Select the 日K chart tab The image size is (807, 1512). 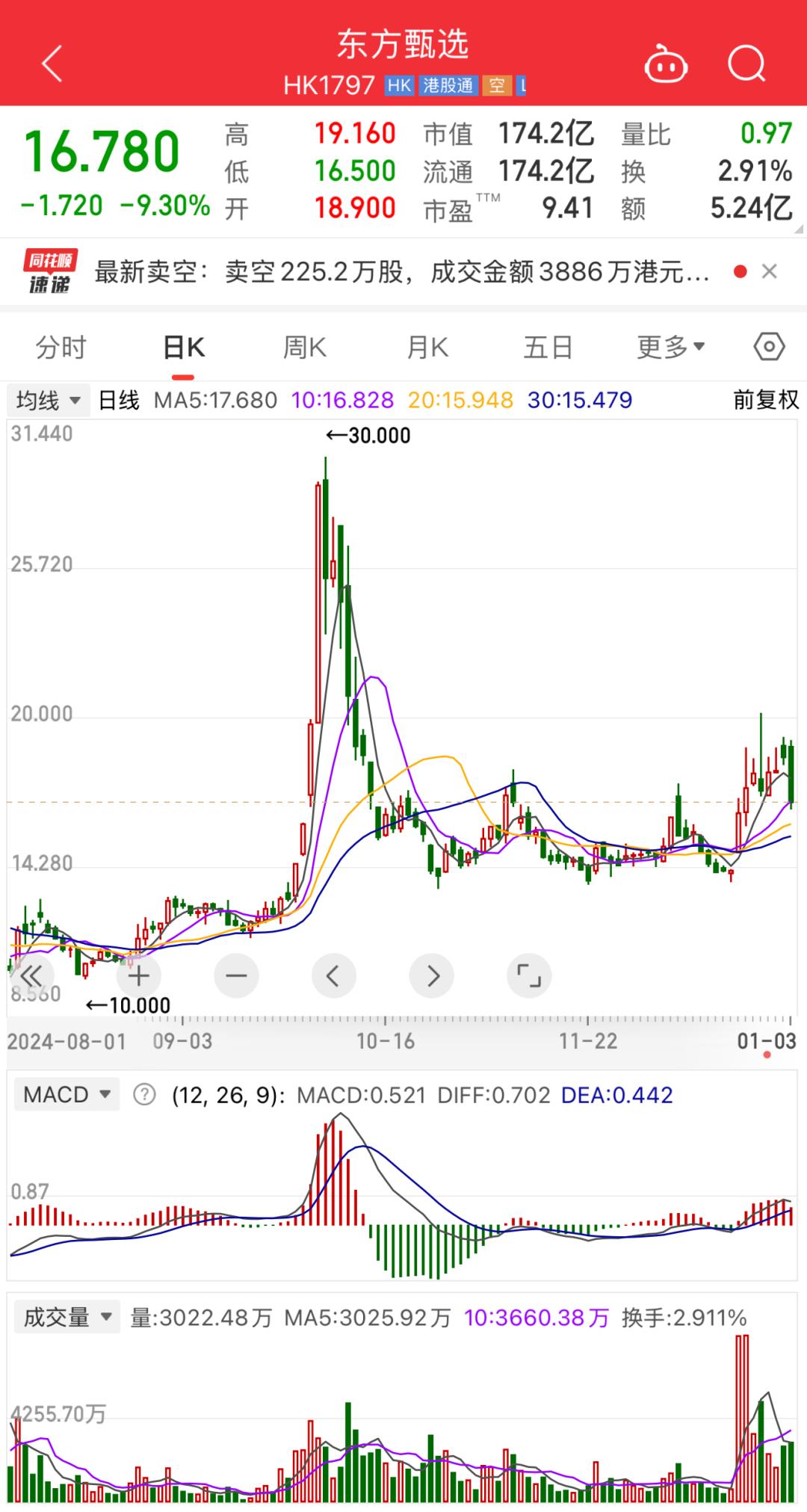tap(184, 348)
